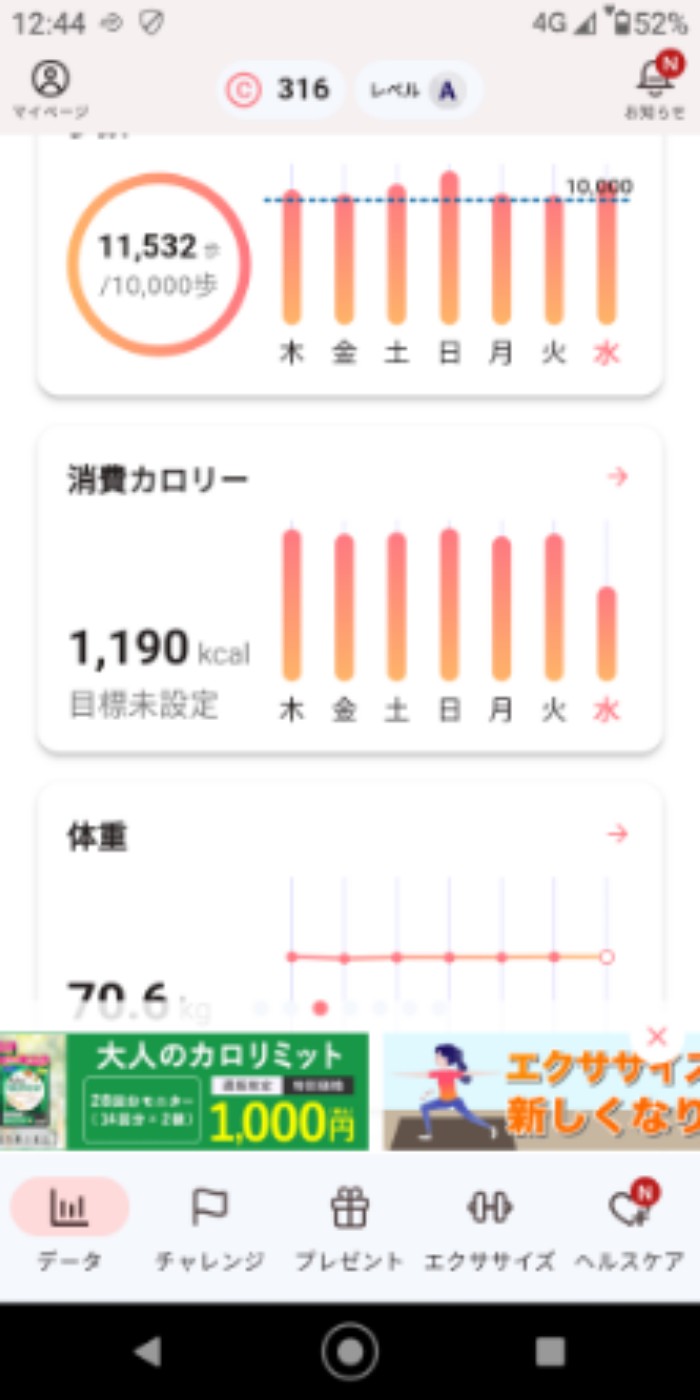Go back with the system back button
Viewport: 700px width, 1400px height.
click(x=148, y=1352)
